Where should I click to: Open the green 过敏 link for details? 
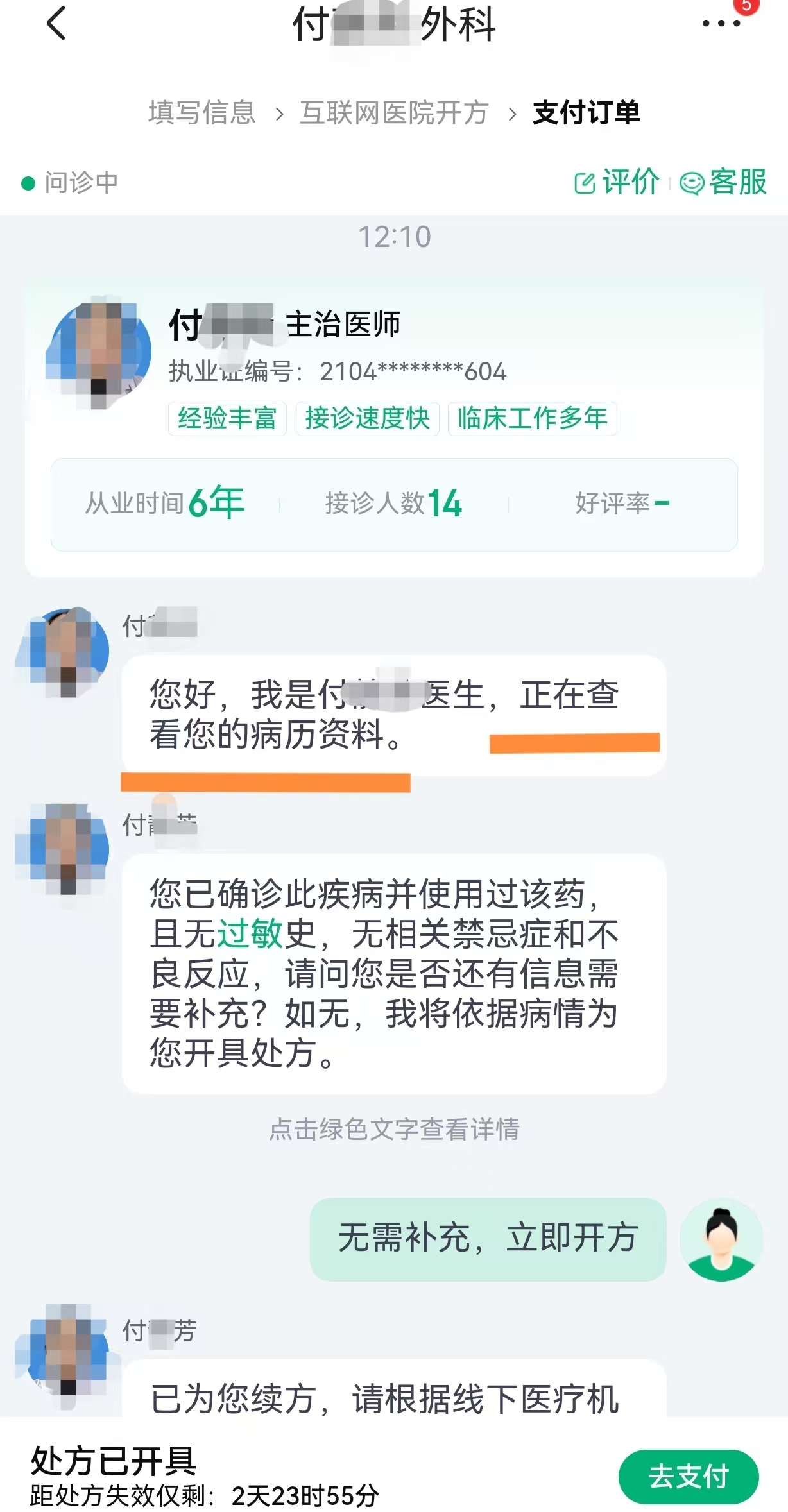[x=250, y=933]
